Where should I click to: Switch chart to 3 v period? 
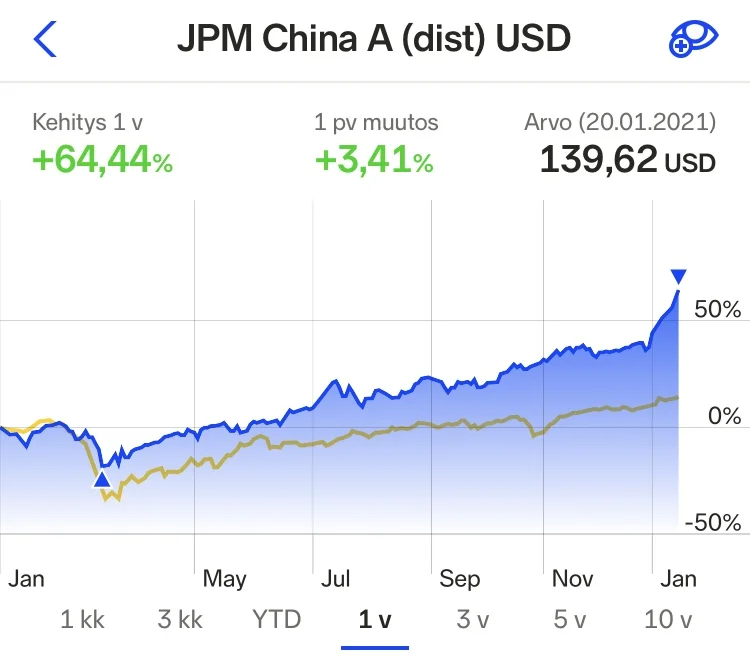[x=472, y=620]
